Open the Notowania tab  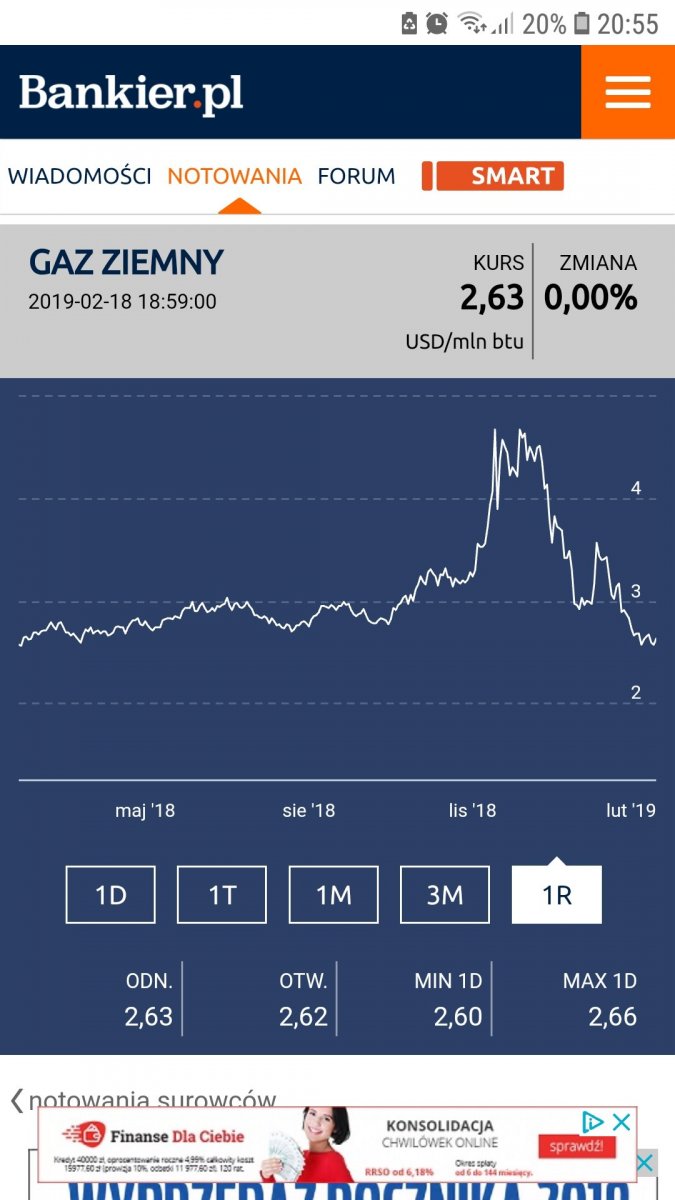tap(234, 176)
